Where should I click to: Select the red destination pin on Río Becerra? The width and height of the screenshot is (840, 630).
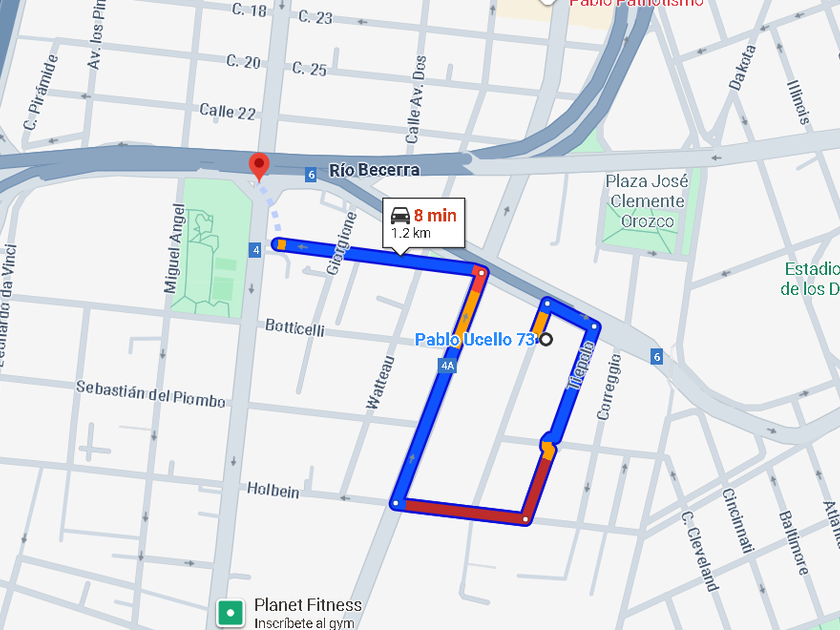[x=259, y=167]
